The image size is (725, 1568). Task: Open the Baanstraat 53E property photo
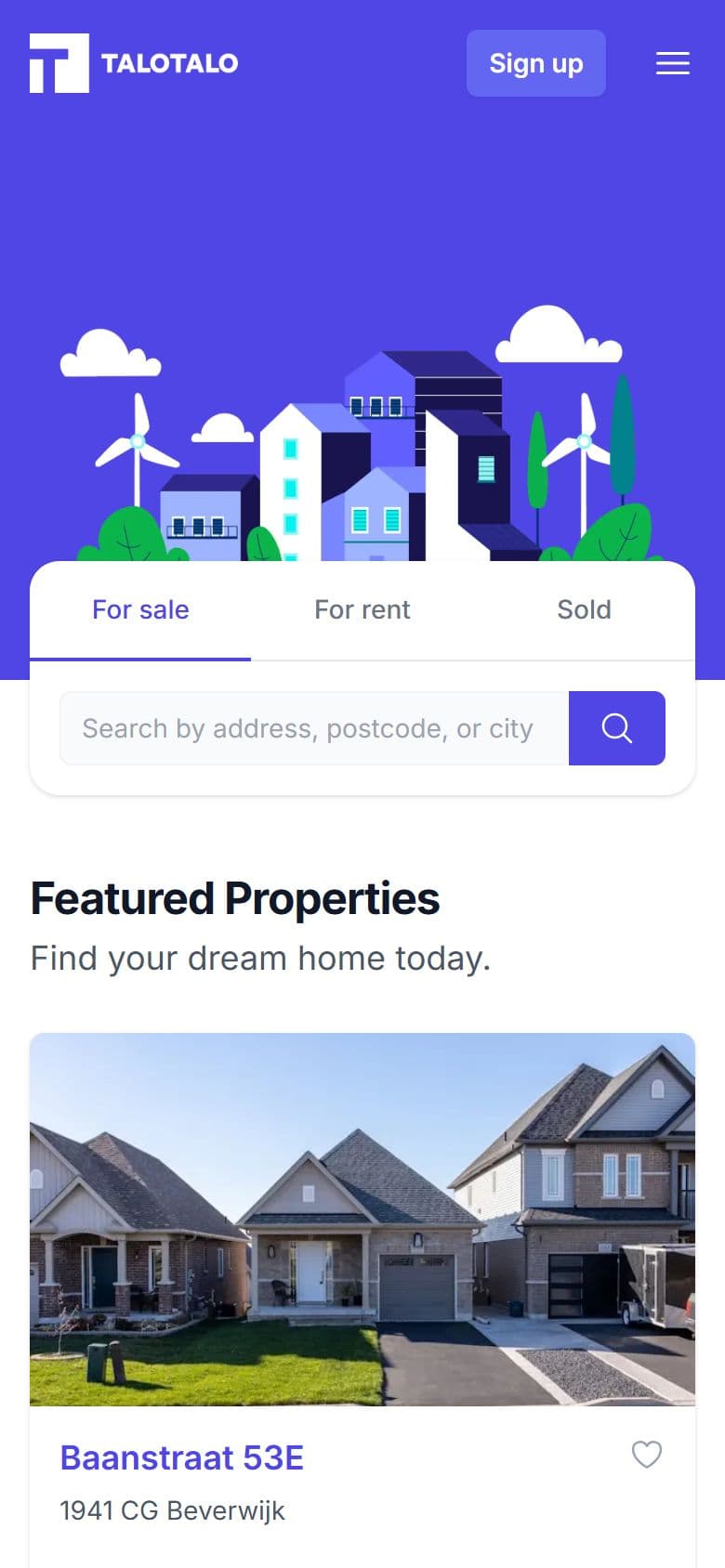click(x=362, y=1220)
